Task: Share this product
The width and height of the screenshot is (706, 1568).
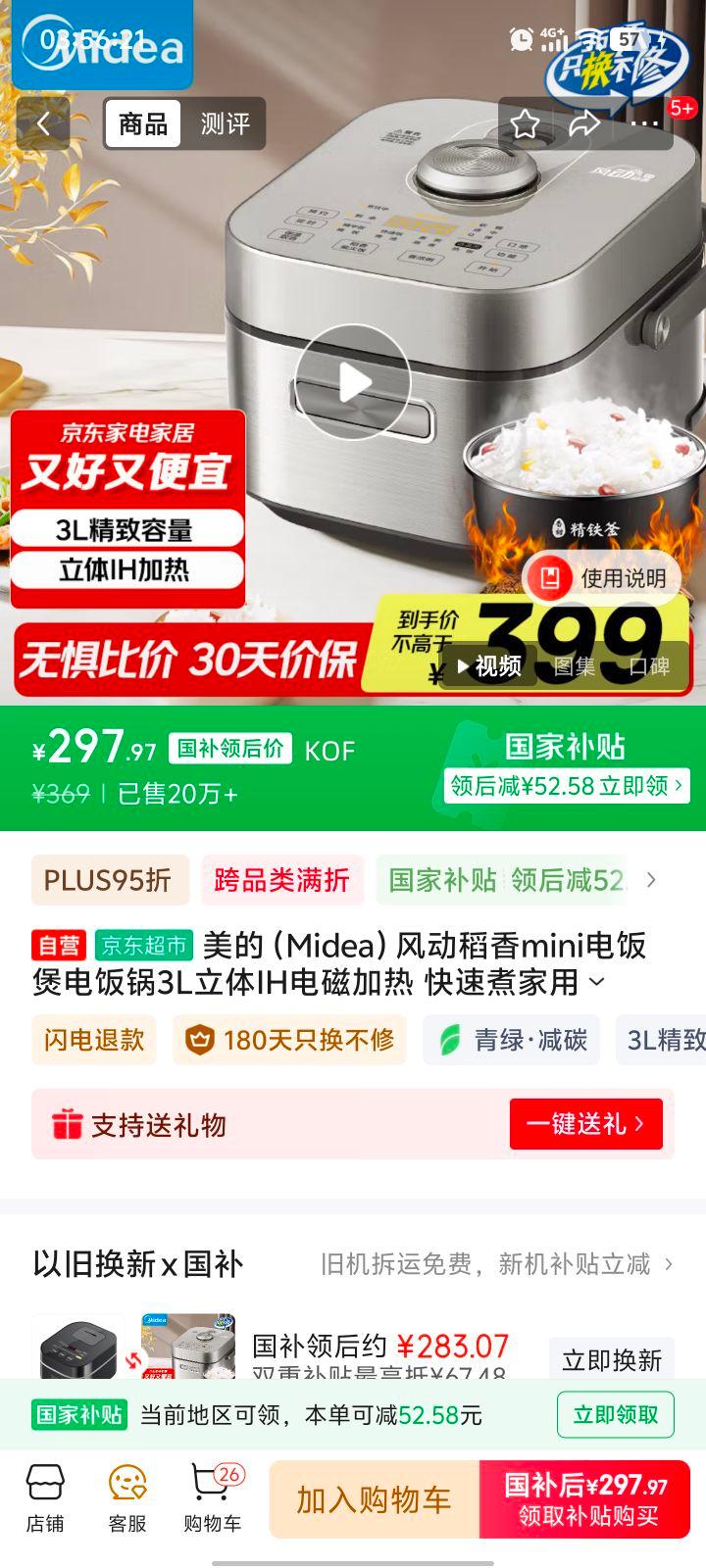Action: (584, 124)
